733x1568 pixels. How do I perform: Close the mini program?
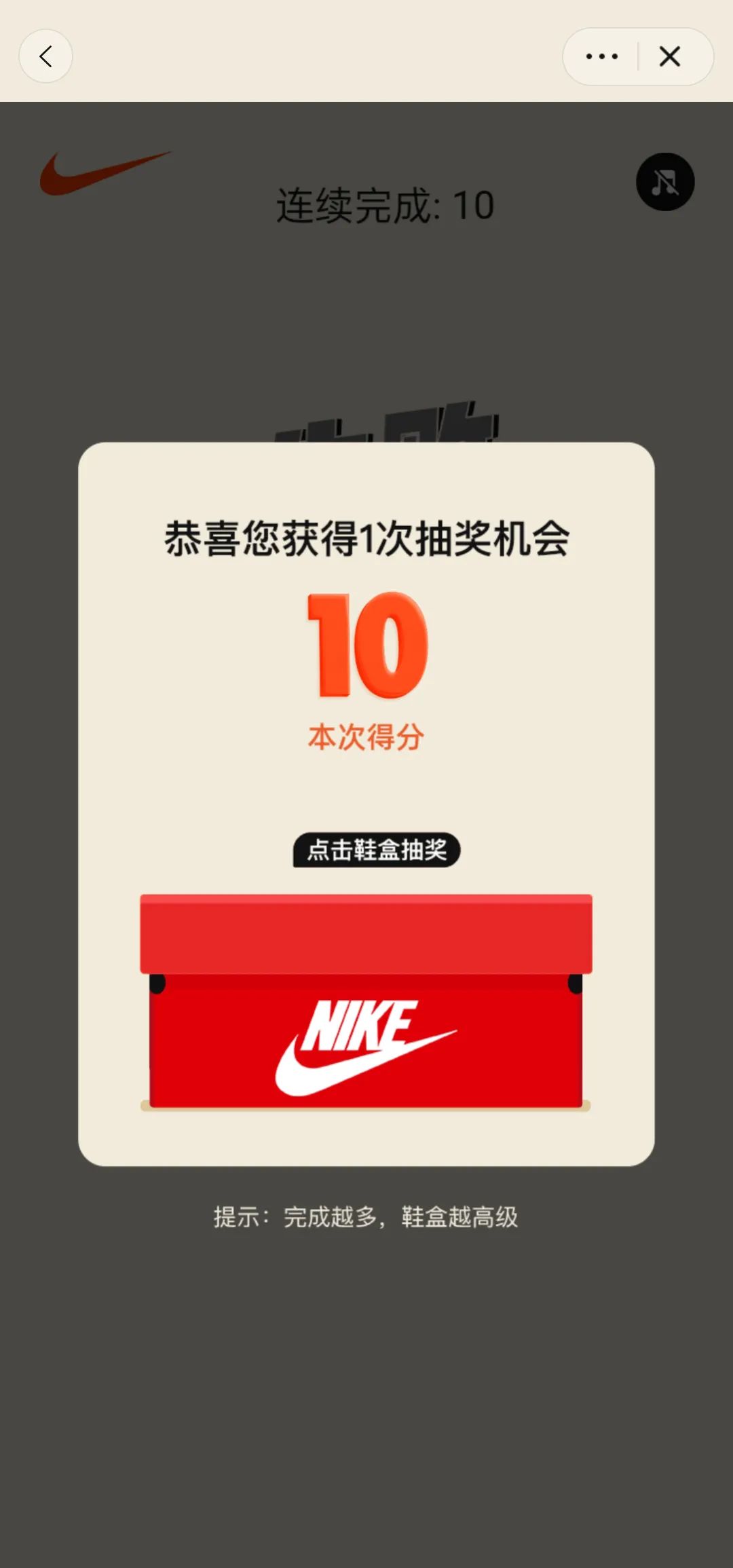tap(670, 56)
